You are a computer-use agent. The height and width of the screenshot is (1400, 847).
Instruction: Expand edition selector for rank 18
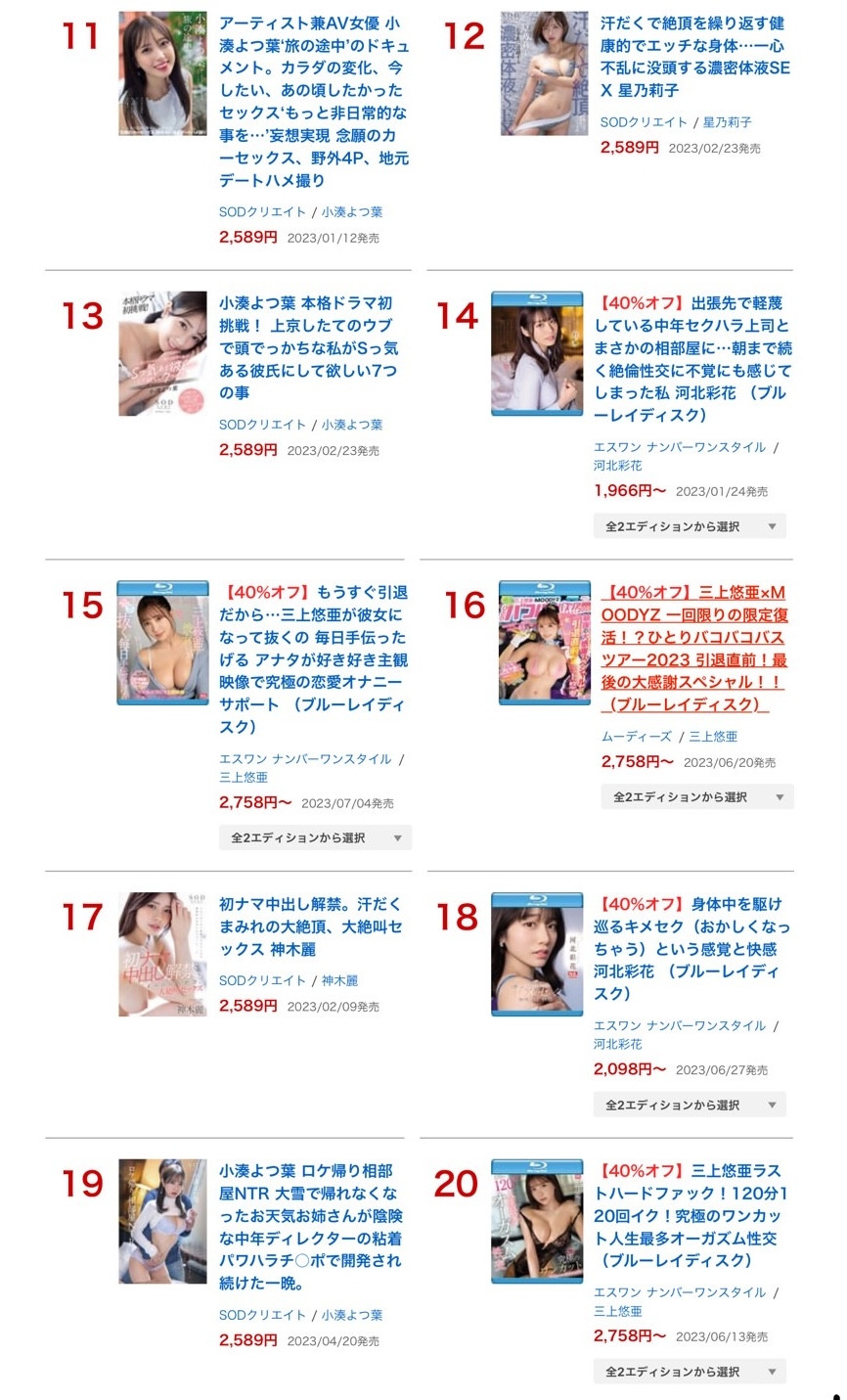(690, 1105)
